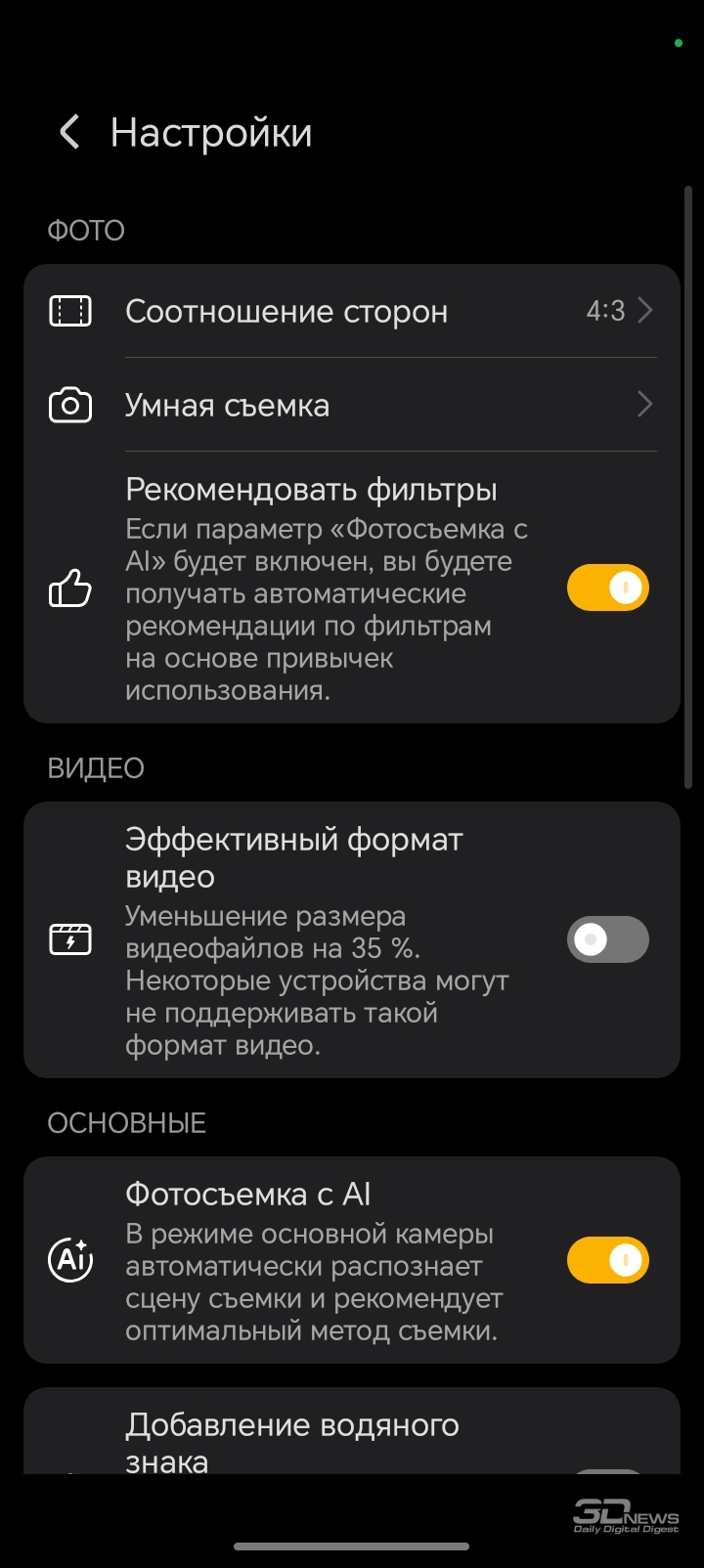Open the Соотношение сторон setting

(x=352, y=311)
